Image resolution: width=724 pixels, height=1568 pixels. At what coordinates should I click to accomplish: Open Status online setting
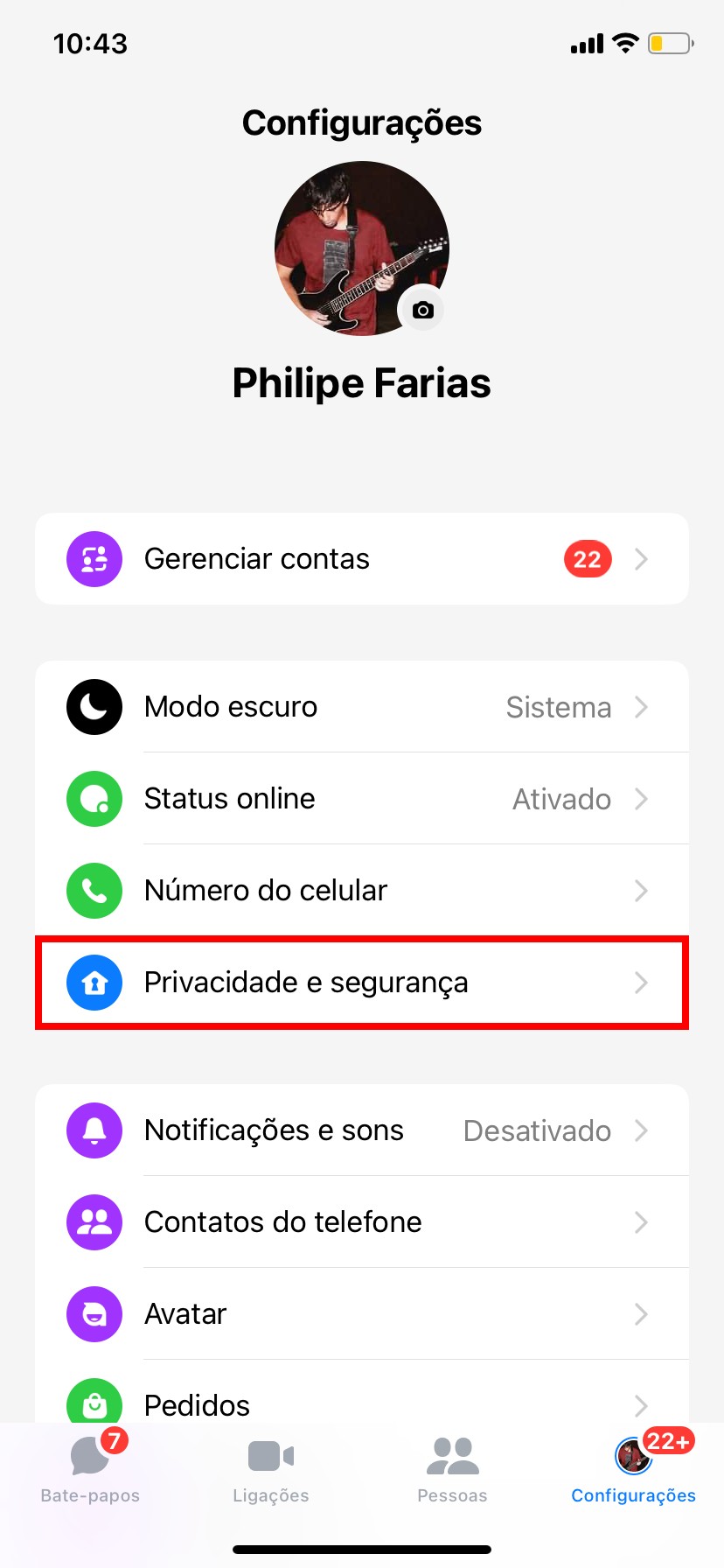point(362,799)
